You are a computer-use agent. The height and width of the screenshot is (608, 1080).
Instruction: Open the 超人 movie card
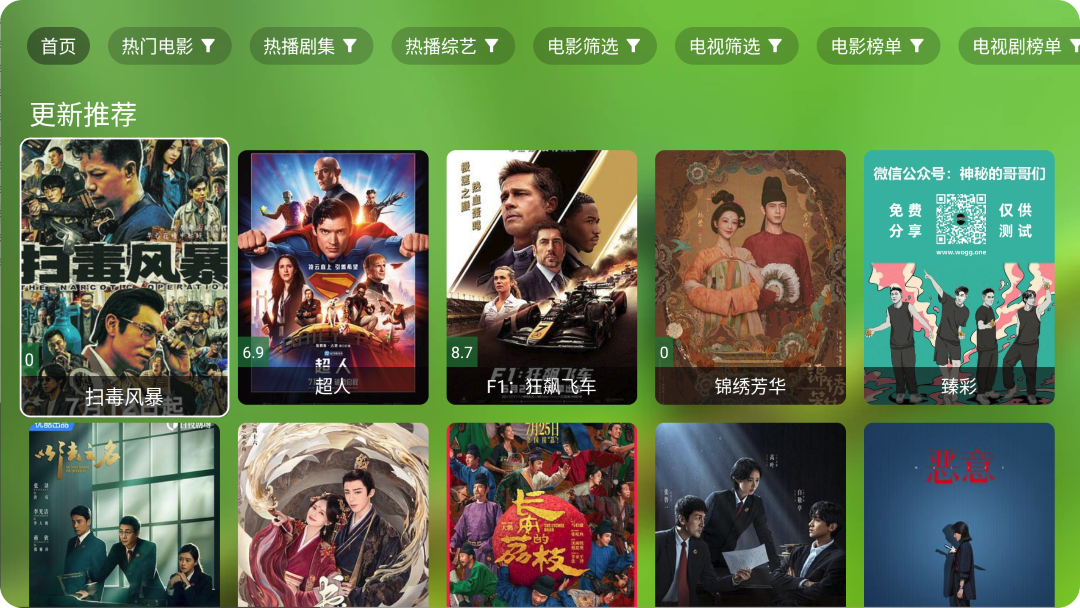click(333, 277)
